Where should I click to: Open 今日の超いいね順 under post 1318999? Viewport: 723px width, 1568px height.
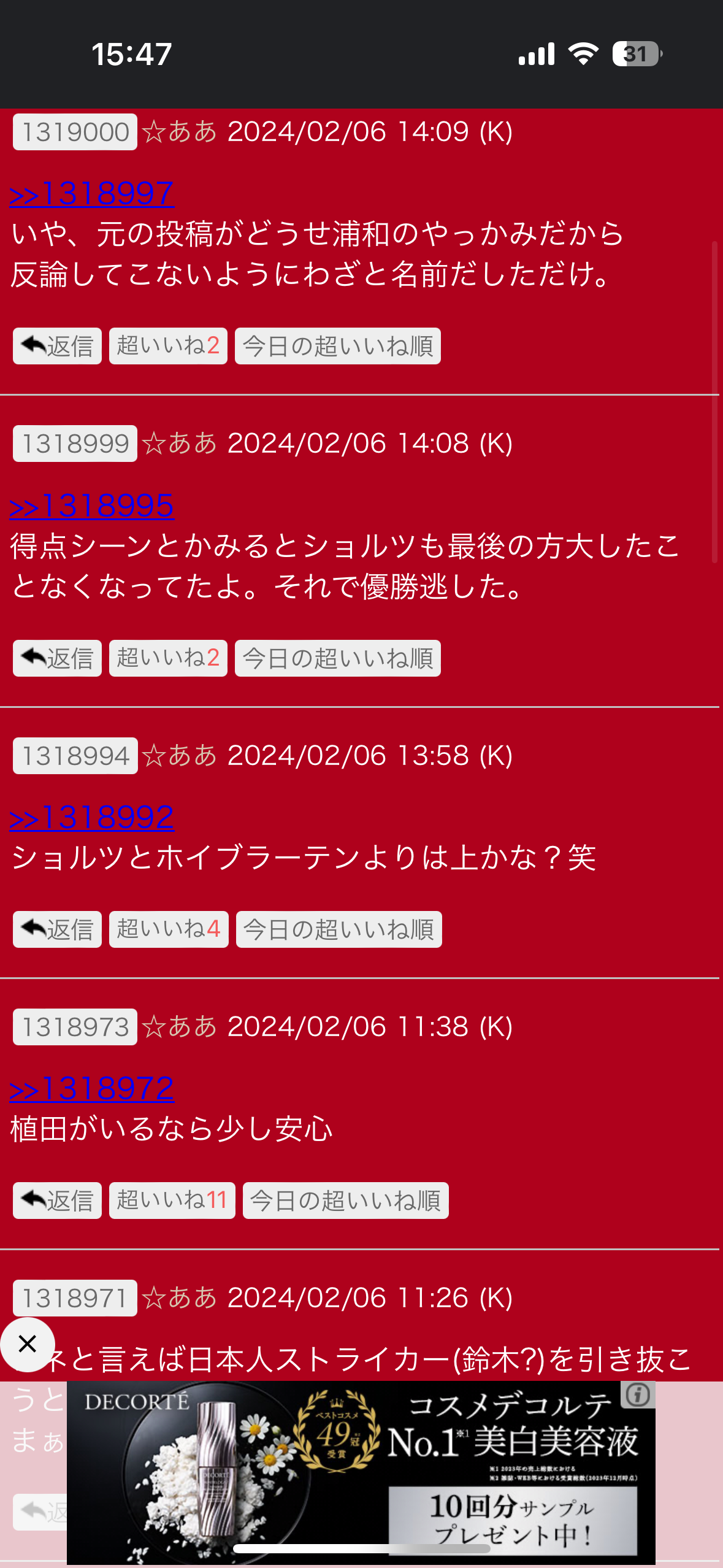tap(337, 658)
